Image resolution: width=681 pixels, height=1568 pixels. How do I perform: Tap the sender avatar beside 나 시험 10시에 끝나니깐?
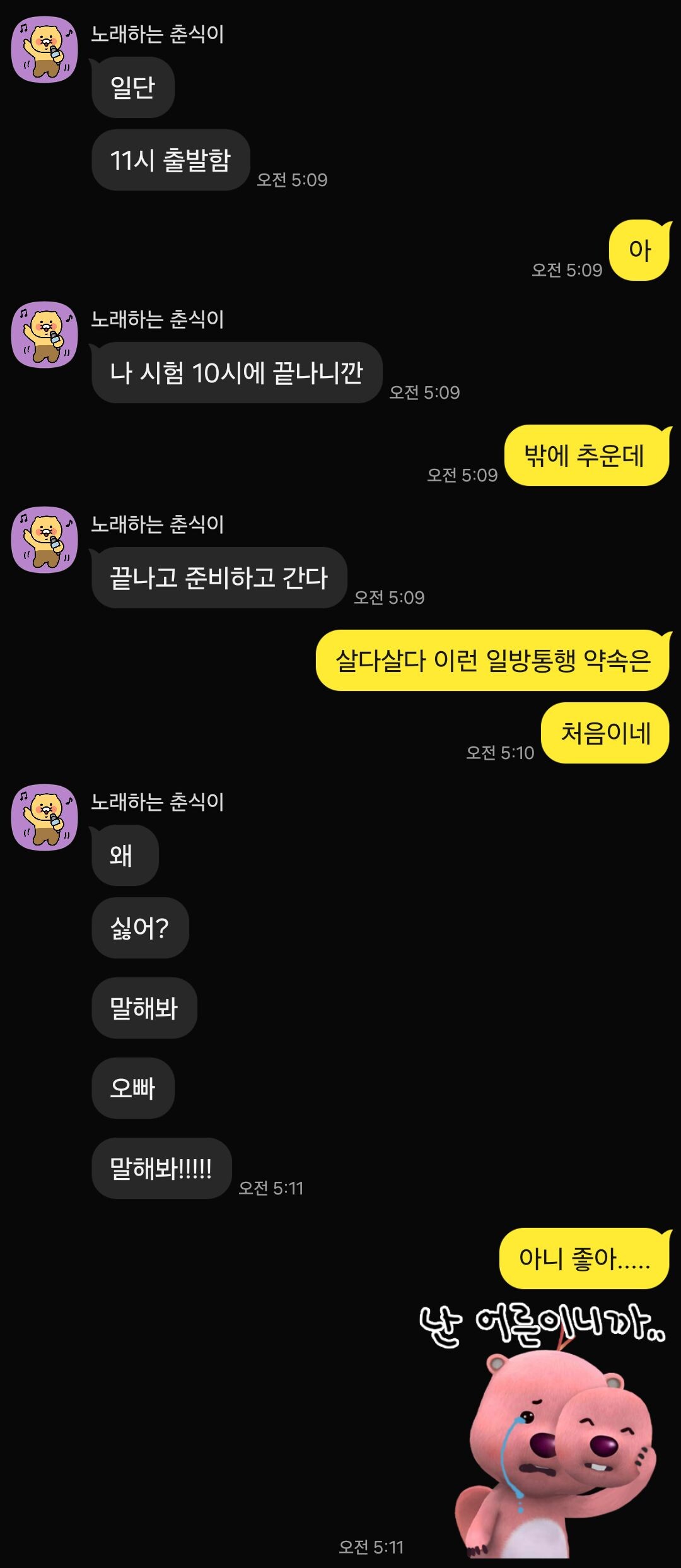pyautogui.click(x=45, y=334)
